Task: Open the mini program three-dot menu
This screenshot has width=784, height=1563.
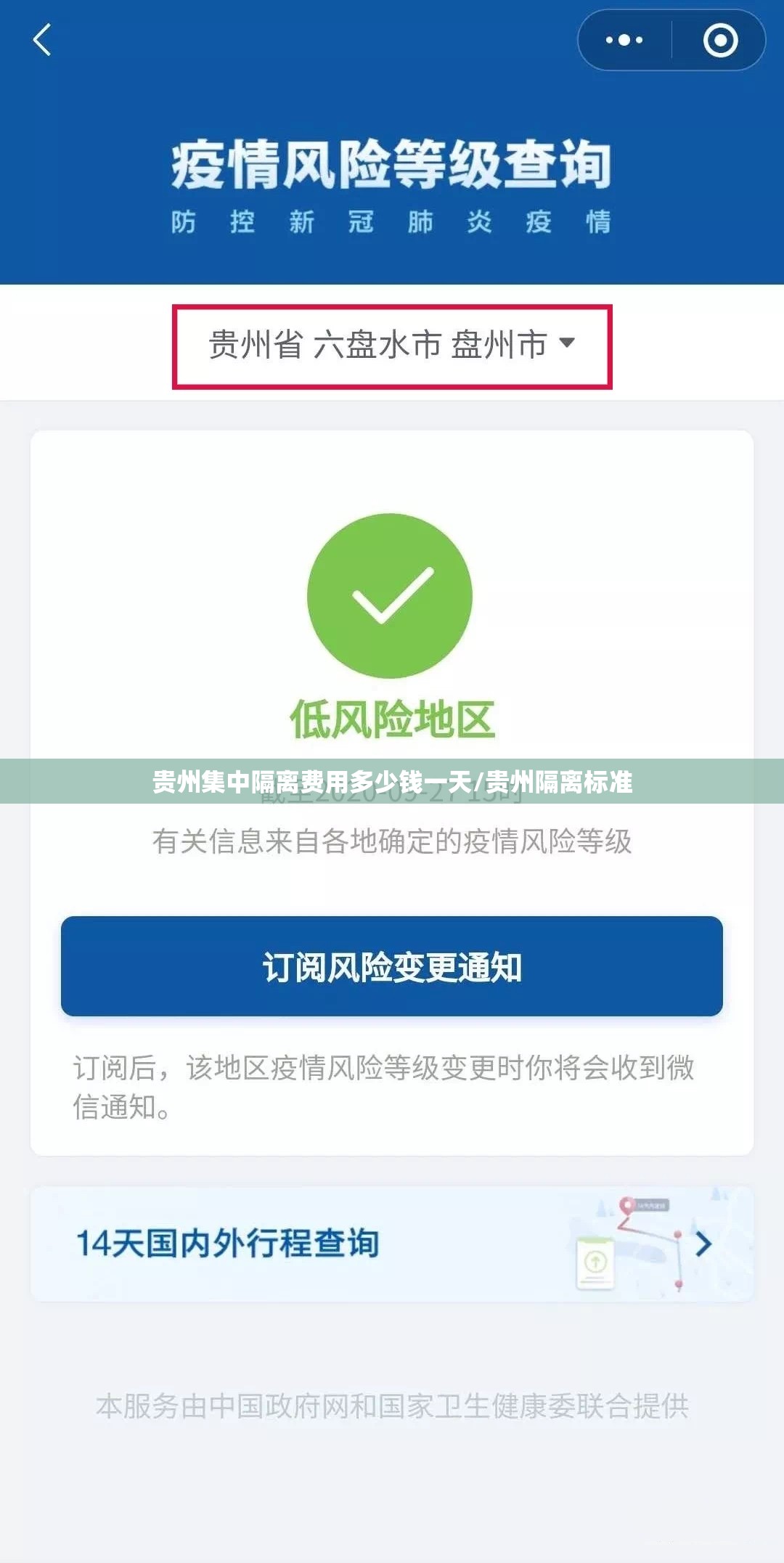Action: pyautogui.click(x=624, y=41)
